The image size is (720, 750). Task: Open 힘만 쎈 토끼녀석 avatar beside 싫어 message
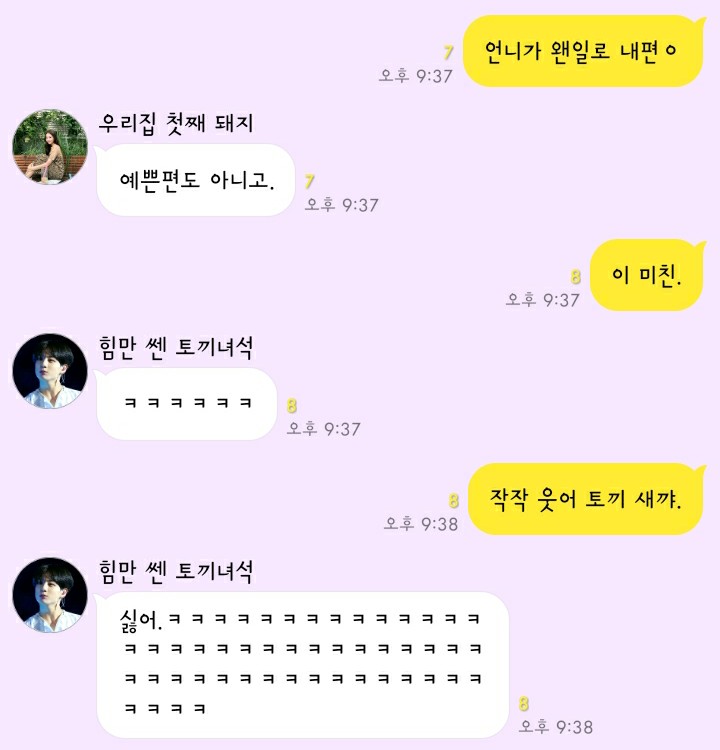coord(50,595)
